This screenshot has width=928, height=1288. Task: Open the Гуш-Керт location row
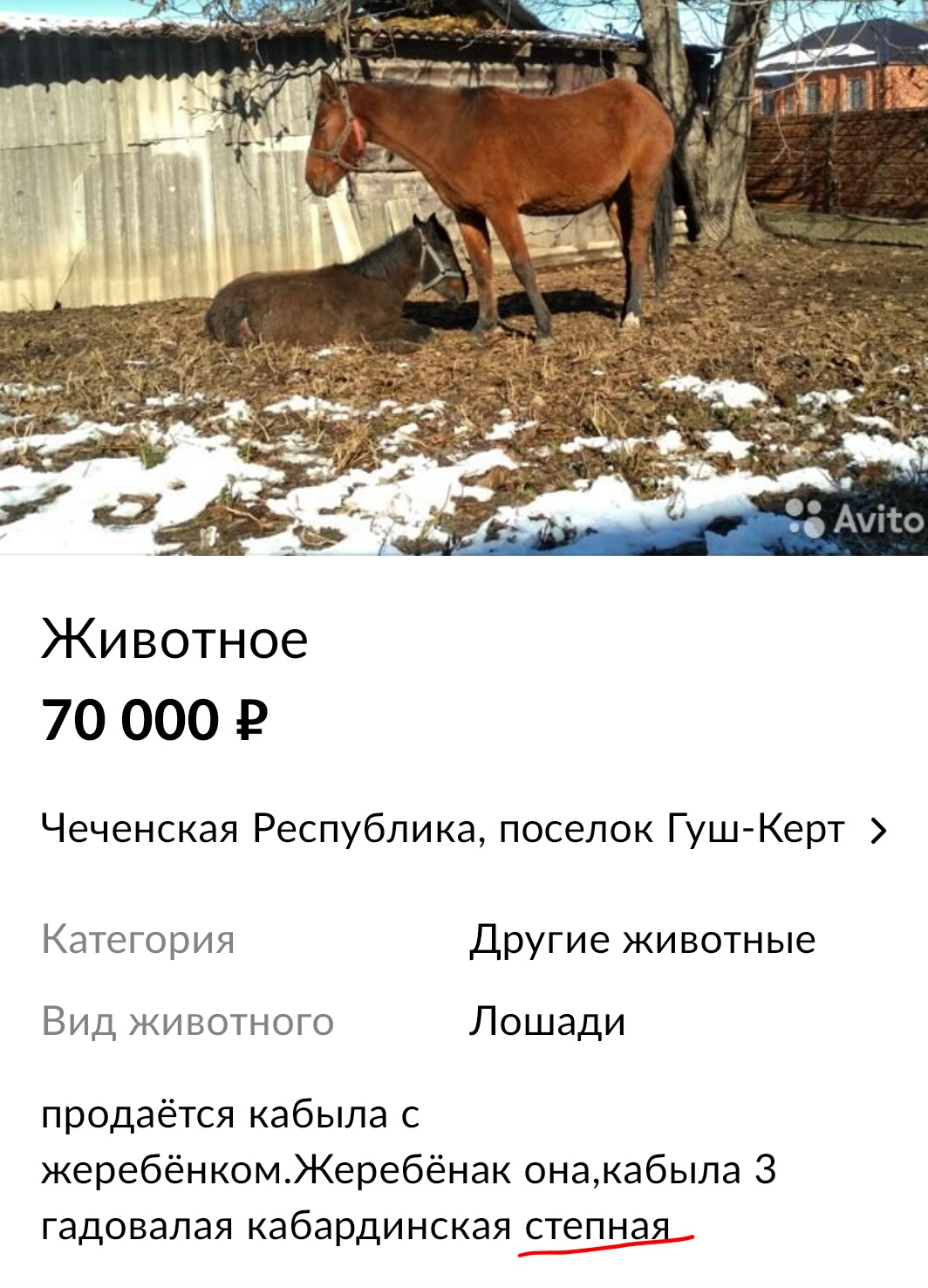pyautogui.click(x=462, y=829)
